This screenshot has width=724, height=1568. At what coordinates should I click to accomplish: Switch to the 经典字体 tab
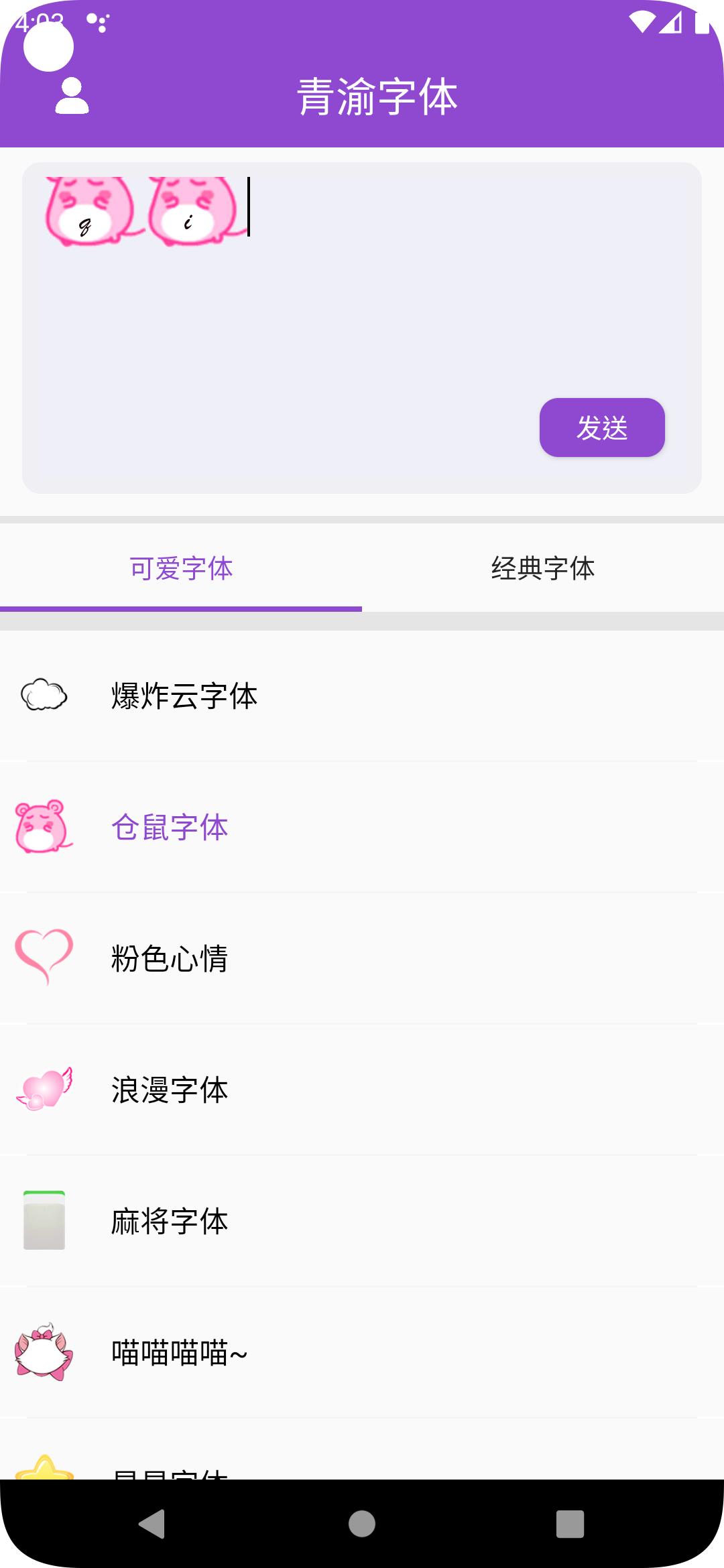tap(542, 568)
